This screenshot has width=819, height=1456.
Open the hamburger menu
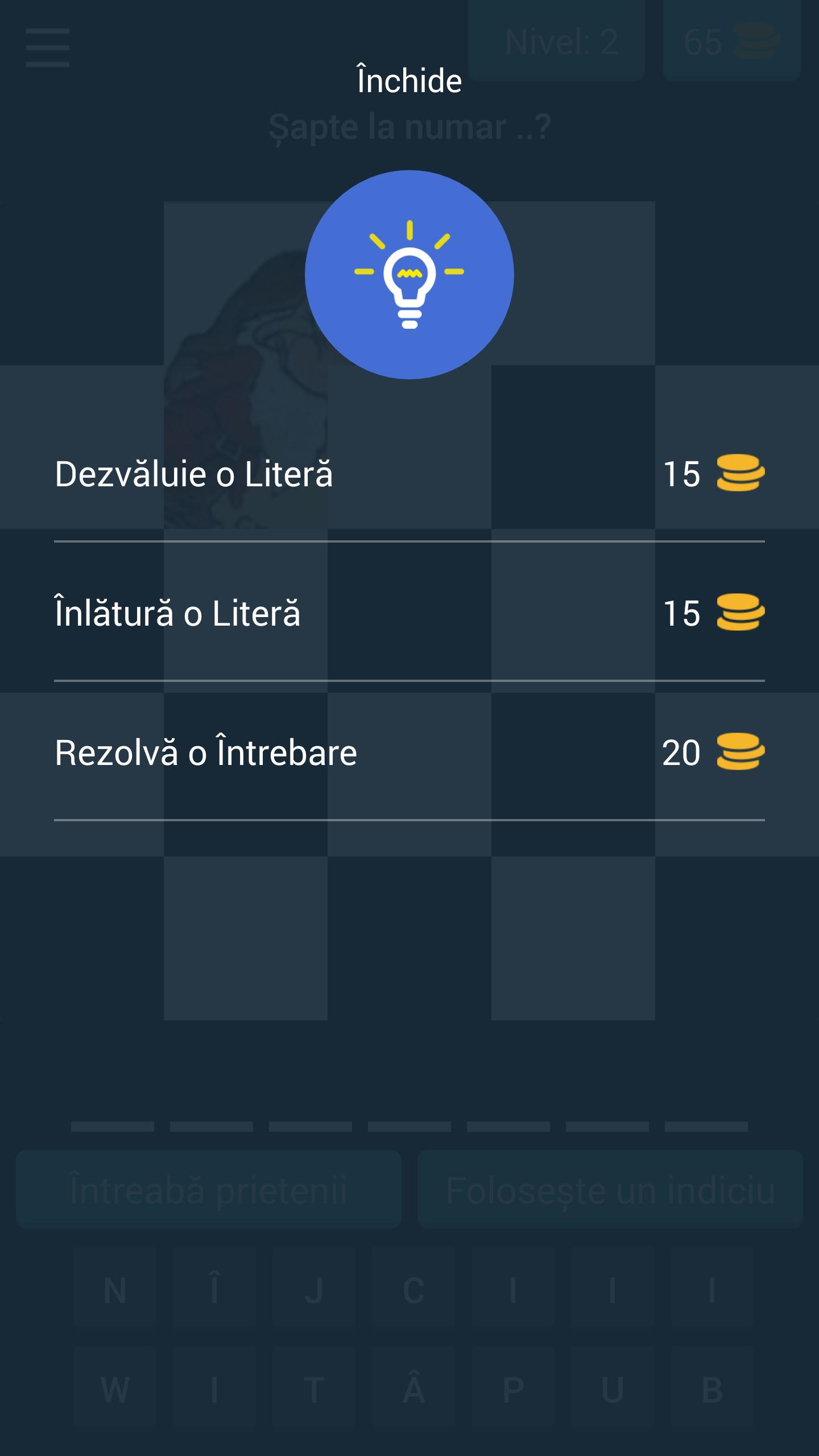47,48
